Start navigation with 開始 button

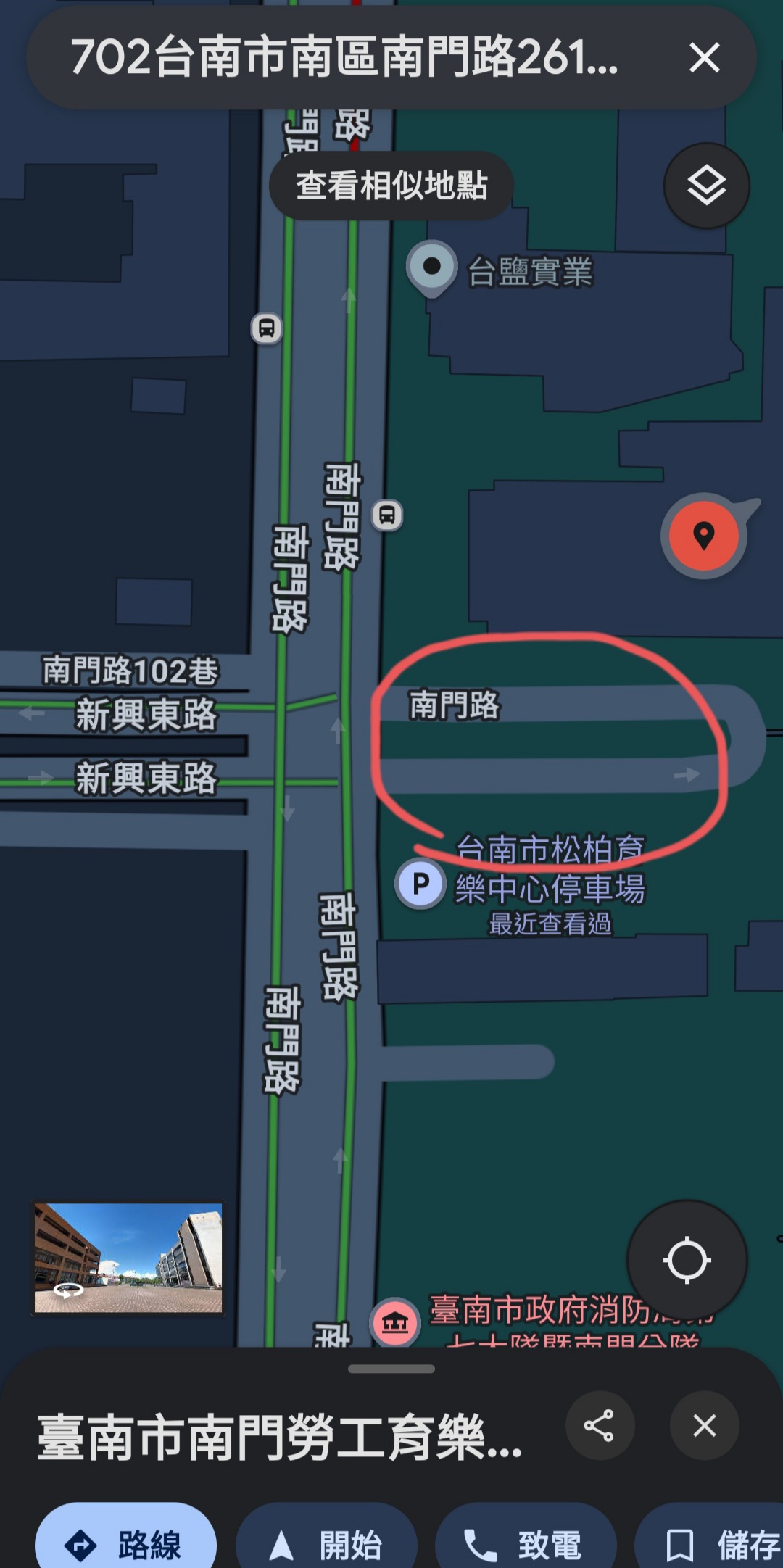point(326,1544)
